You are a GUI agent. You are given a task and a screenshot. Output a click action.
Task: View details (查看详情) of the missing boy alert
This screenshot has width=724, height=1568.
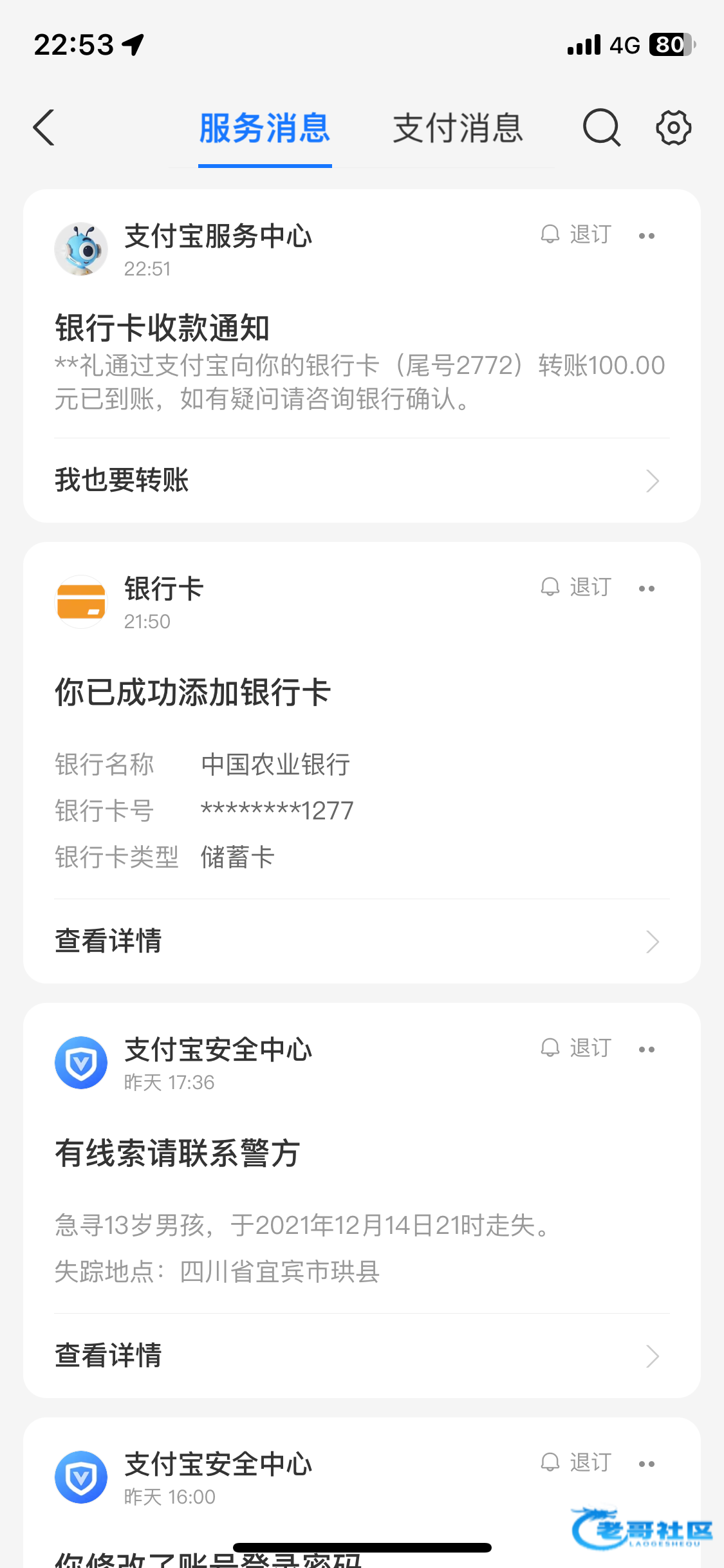click(362, 1356)
